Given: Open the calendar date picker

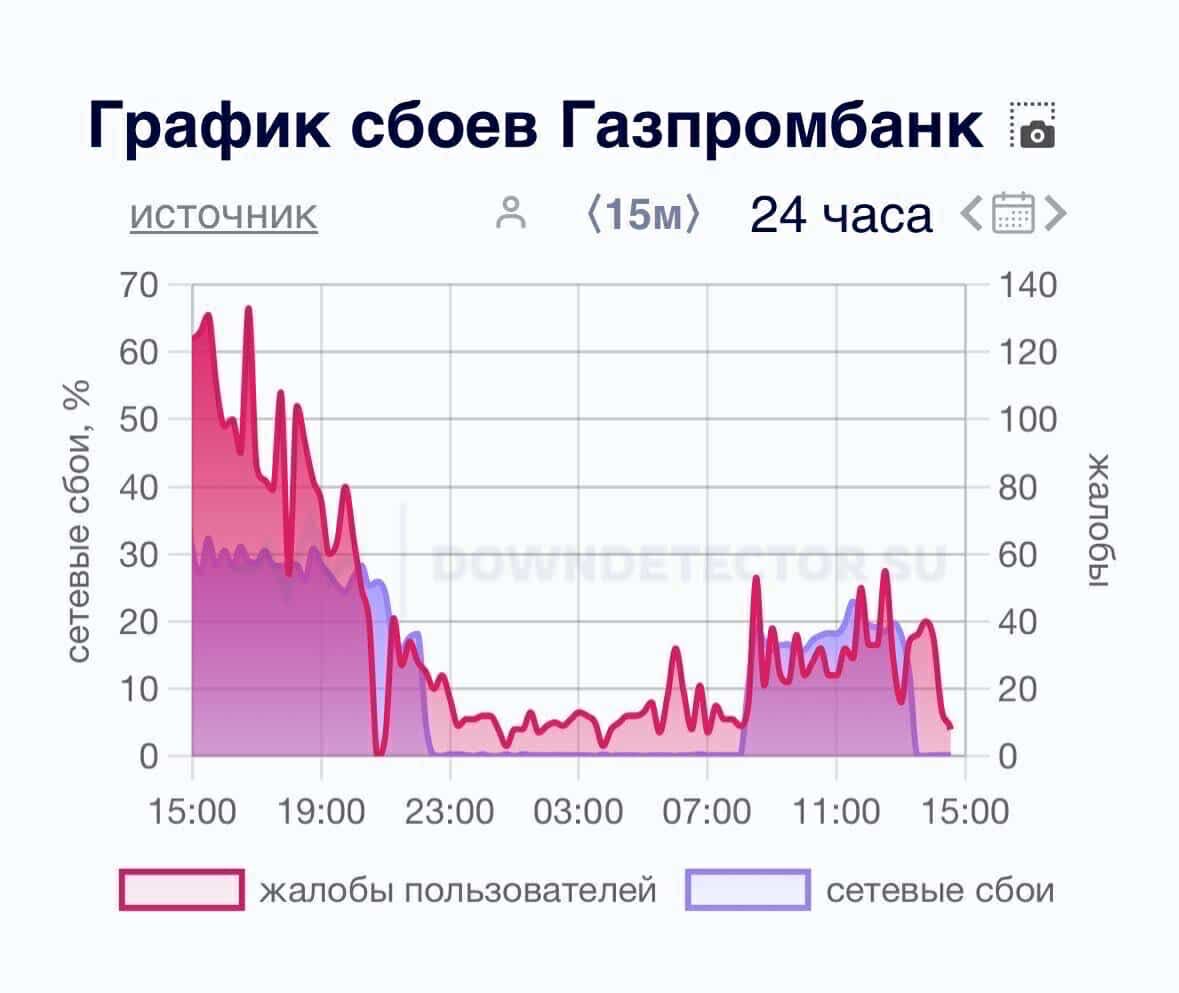Looking at the screenshot, I should tap(1013, 213).
